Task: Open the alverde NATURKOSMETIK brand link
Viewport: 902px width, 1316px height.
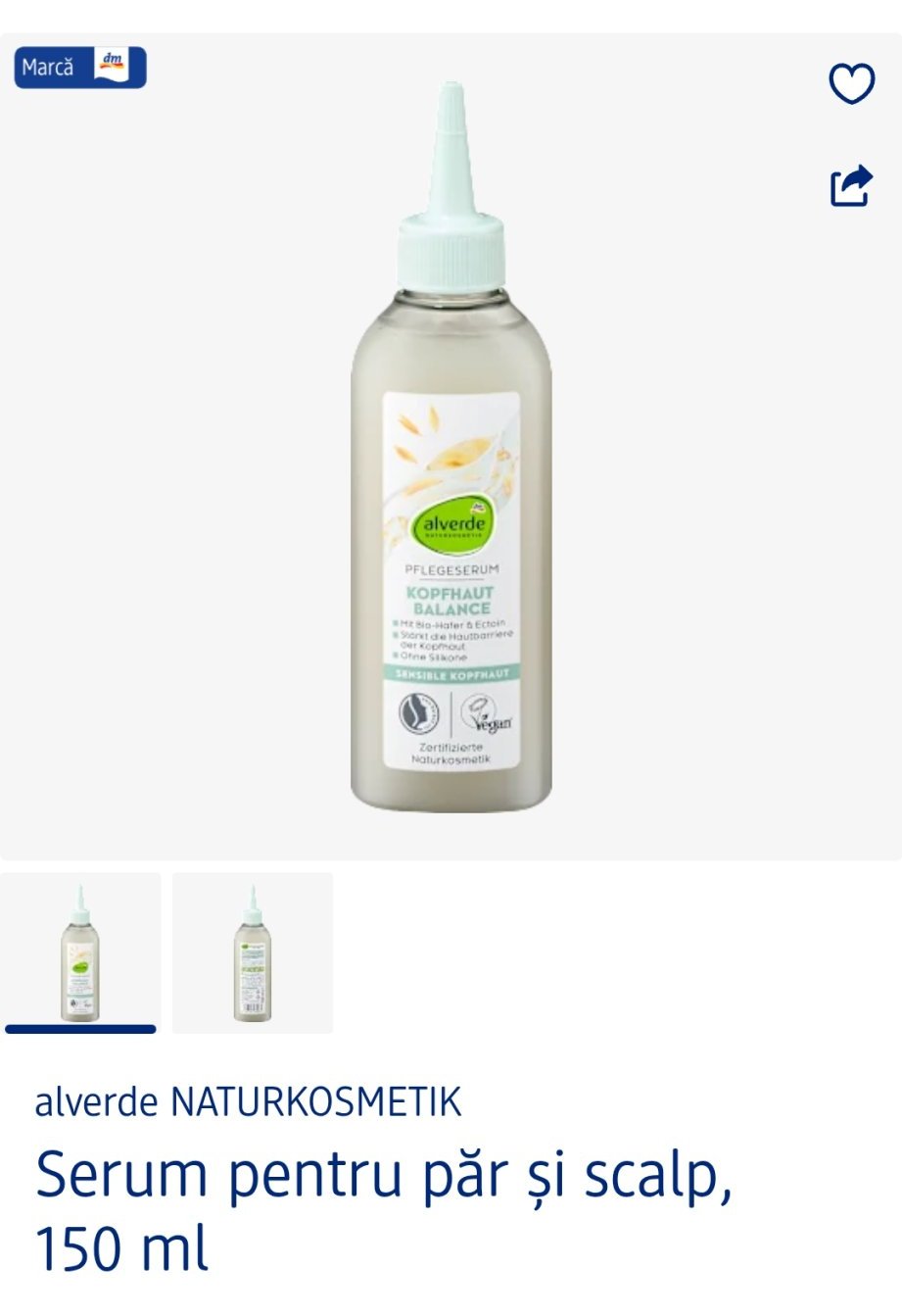Action: tap(248, 1102)
